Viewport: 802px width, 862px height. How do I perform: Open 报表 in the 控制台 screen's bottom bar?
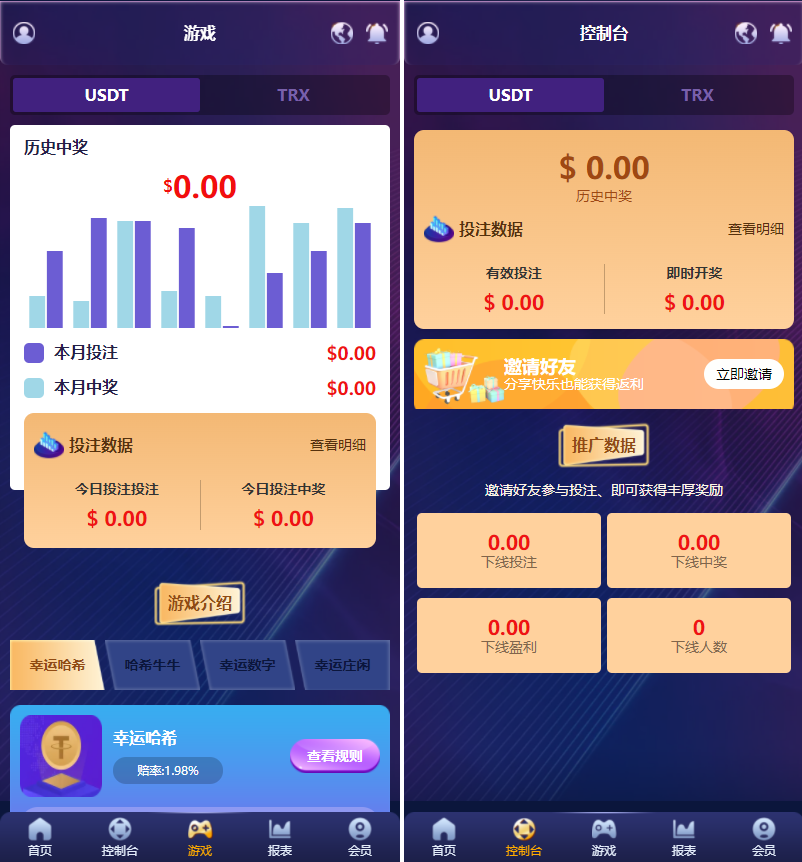(684, 837)
